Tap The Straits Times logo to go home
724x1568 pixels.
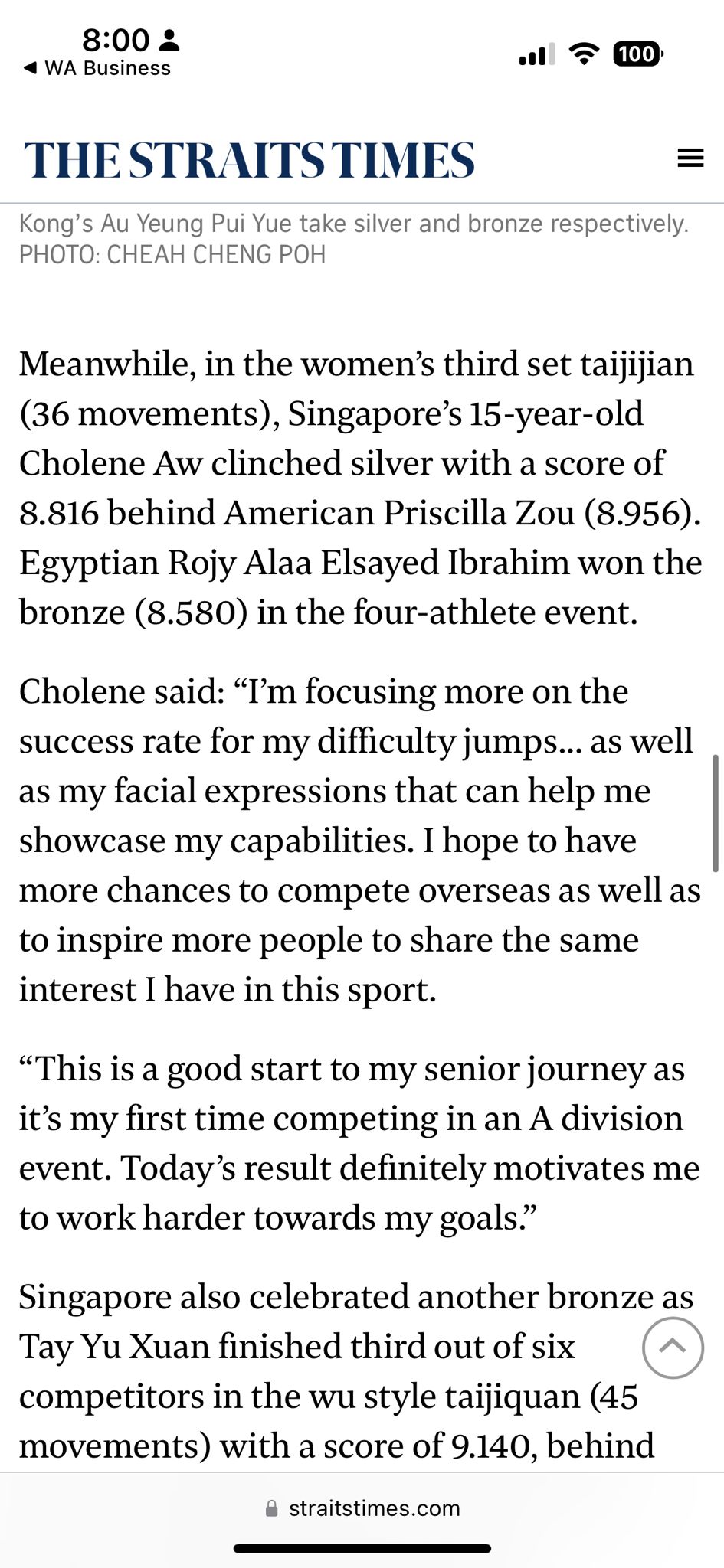[249, 160]
